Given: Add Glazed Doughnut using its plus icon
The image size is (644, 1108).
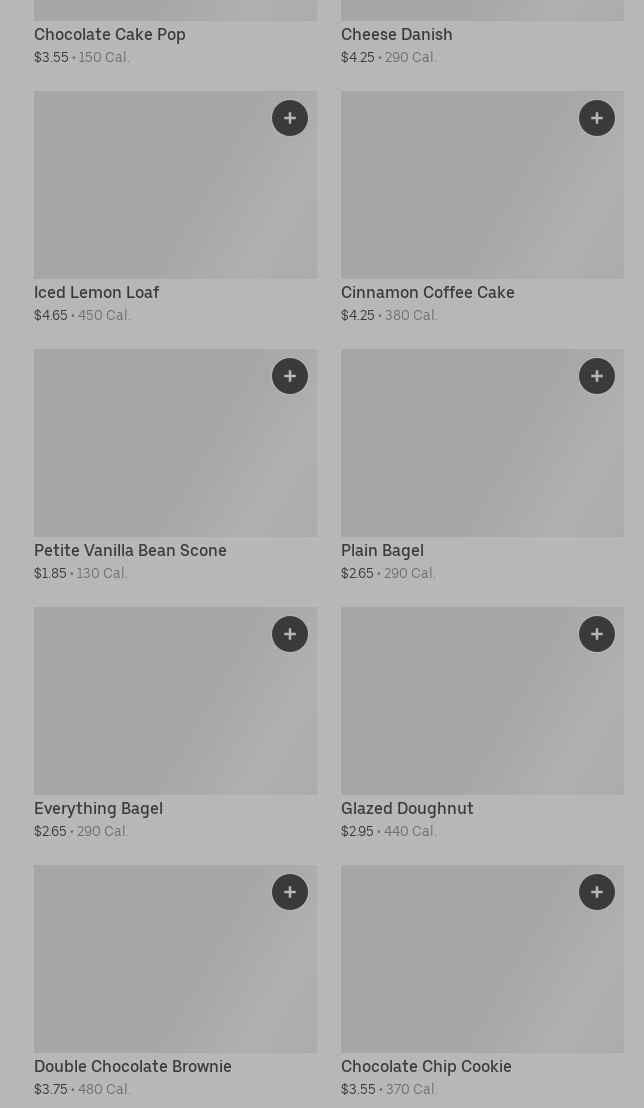Looking at the screenshot, I should coord(597,634).
